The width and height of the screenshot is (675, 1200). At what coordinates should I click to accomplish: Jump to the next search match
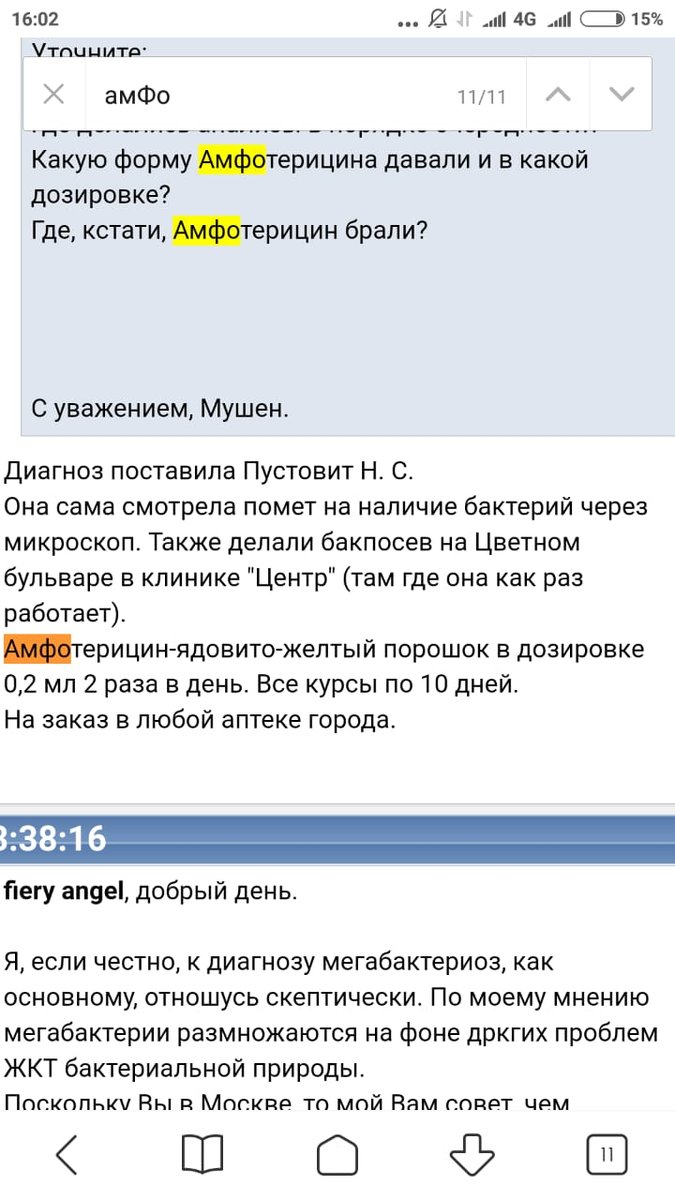pyautogui.click(x=622, y=95)
